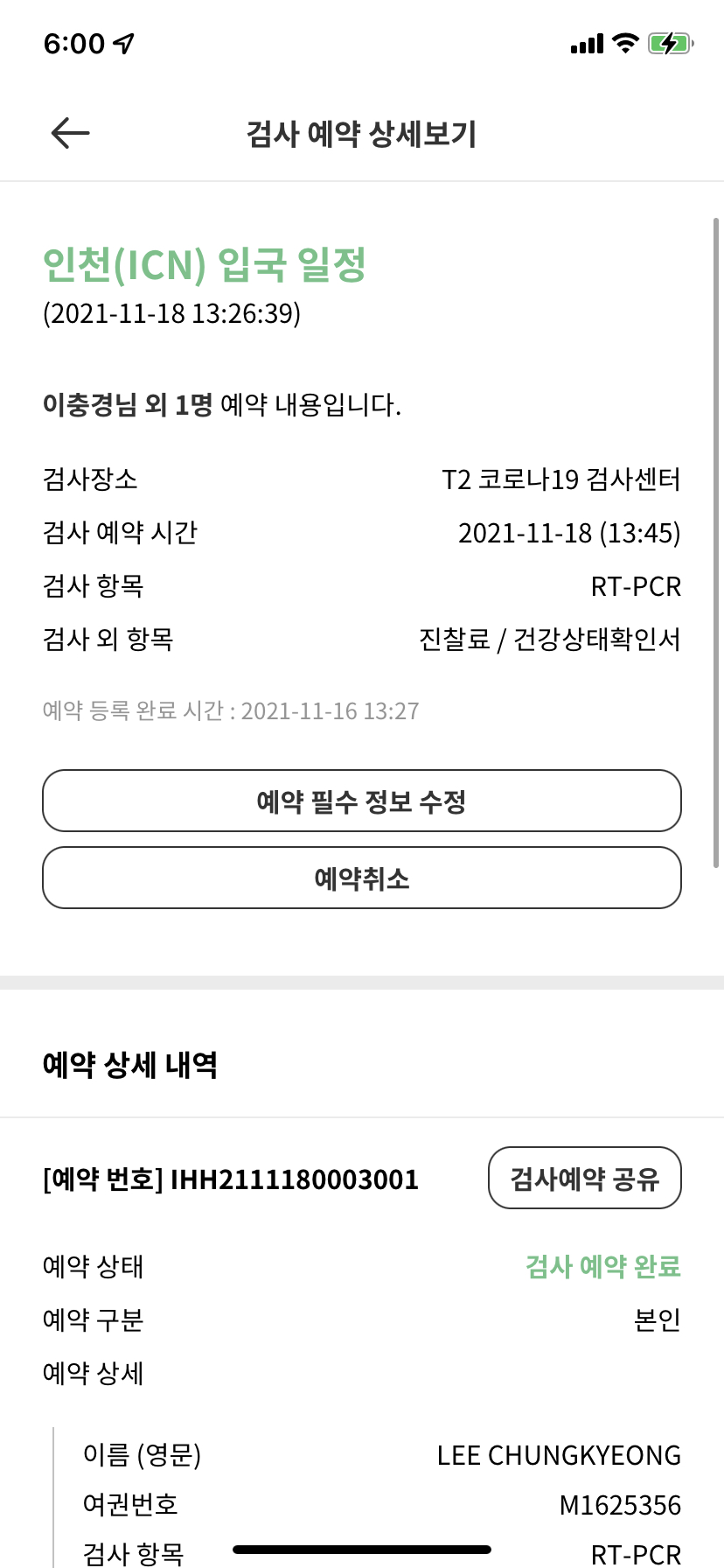Tap the Wi-Fi icon in status bar
The image size is (724, 1568).
(x=624, y=41)
